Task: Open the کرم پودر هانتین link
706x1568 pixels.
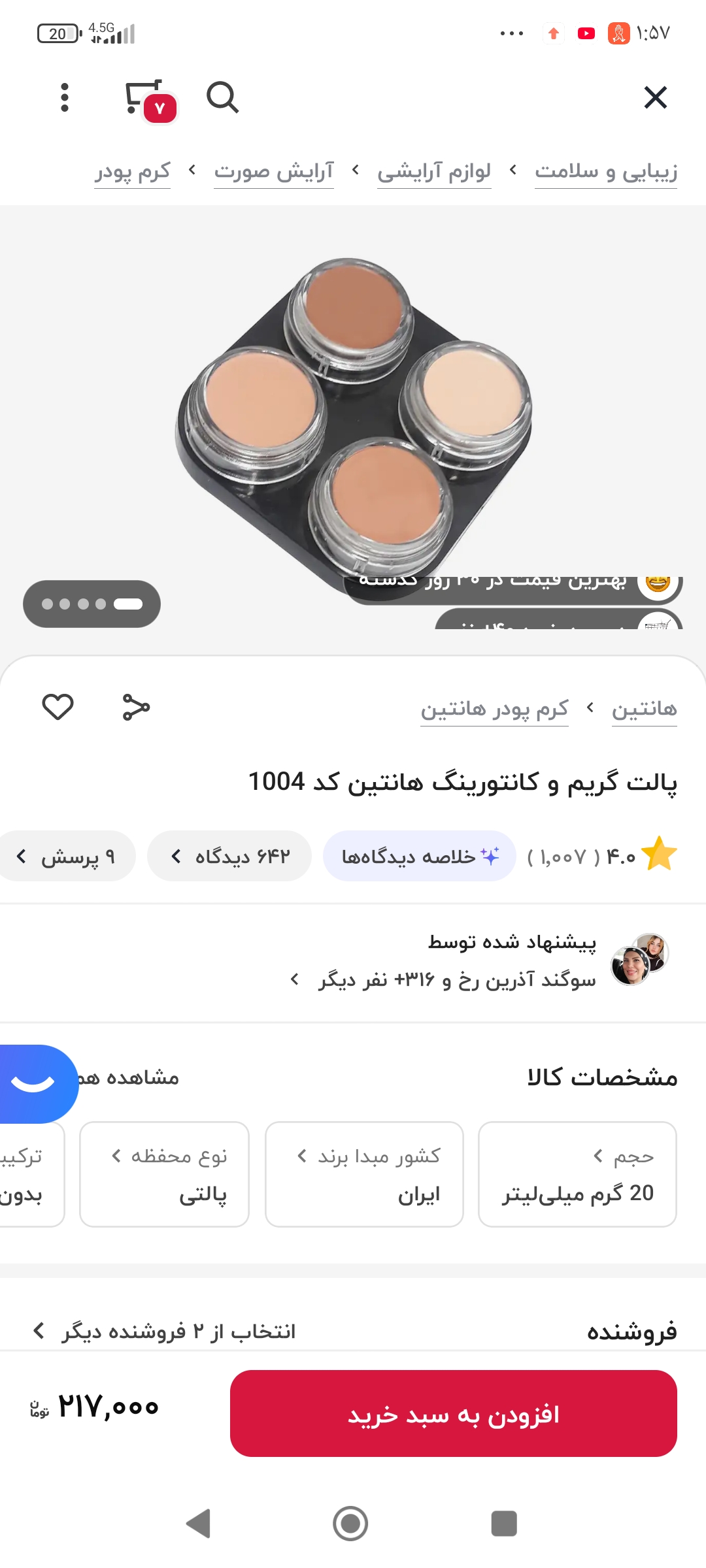Action: [494, 709]
